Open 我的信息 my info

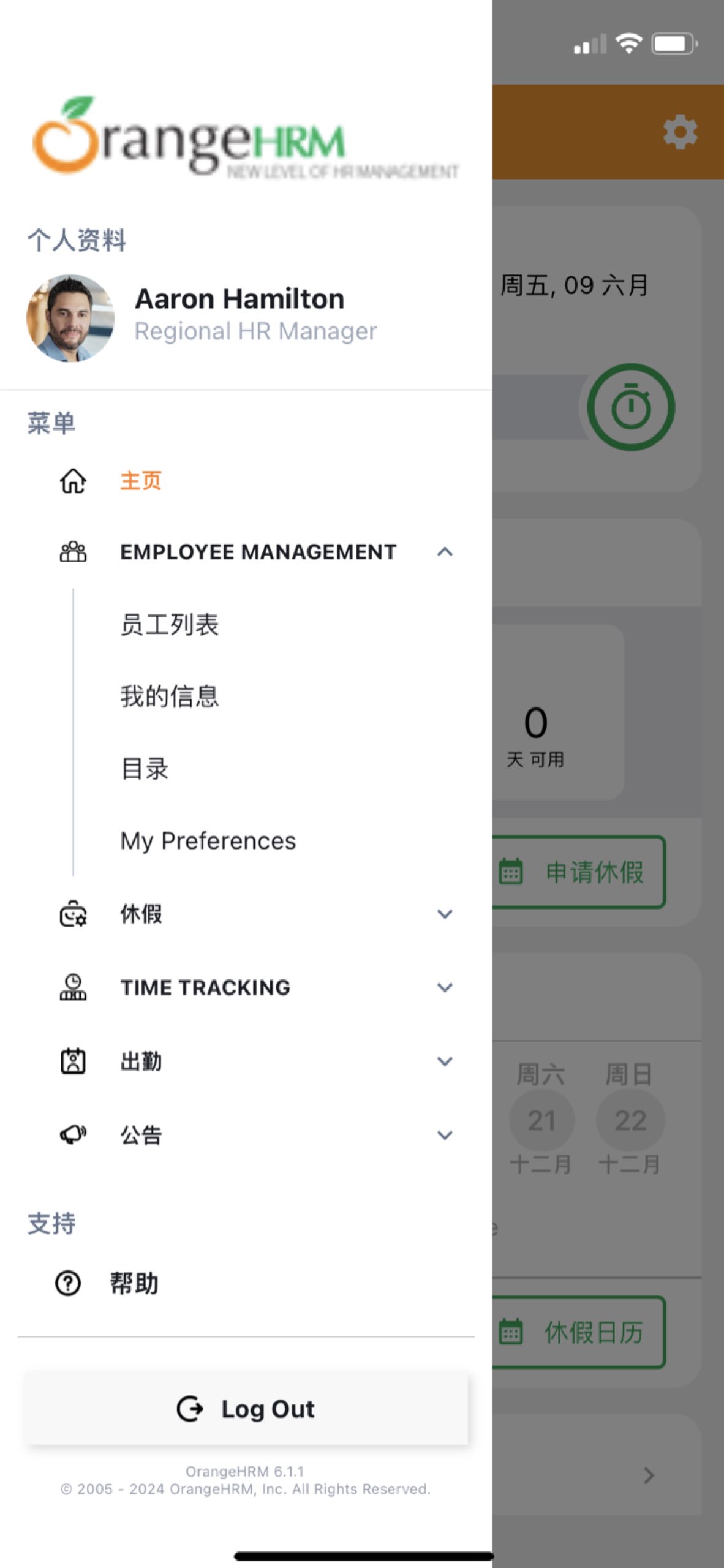tap(170, 696)
